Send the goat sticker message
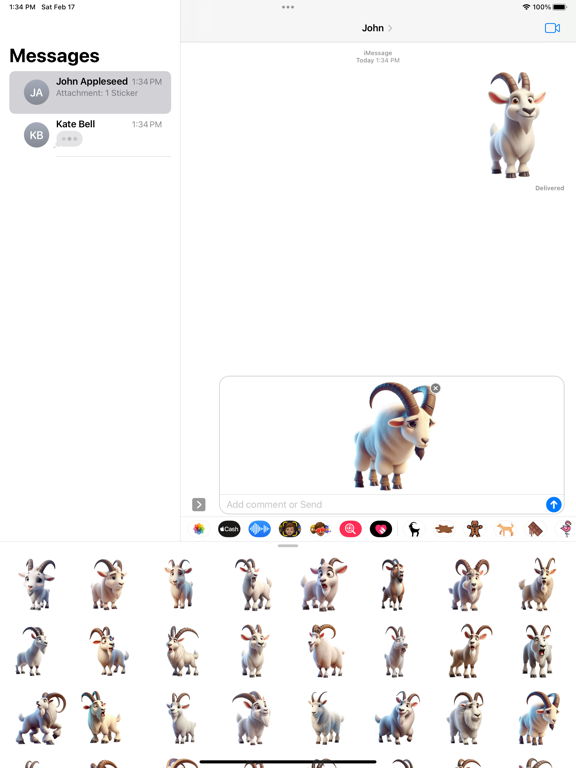Image resolution: width=576 pixels, height=768 pixels. click(x=553, y=504)
